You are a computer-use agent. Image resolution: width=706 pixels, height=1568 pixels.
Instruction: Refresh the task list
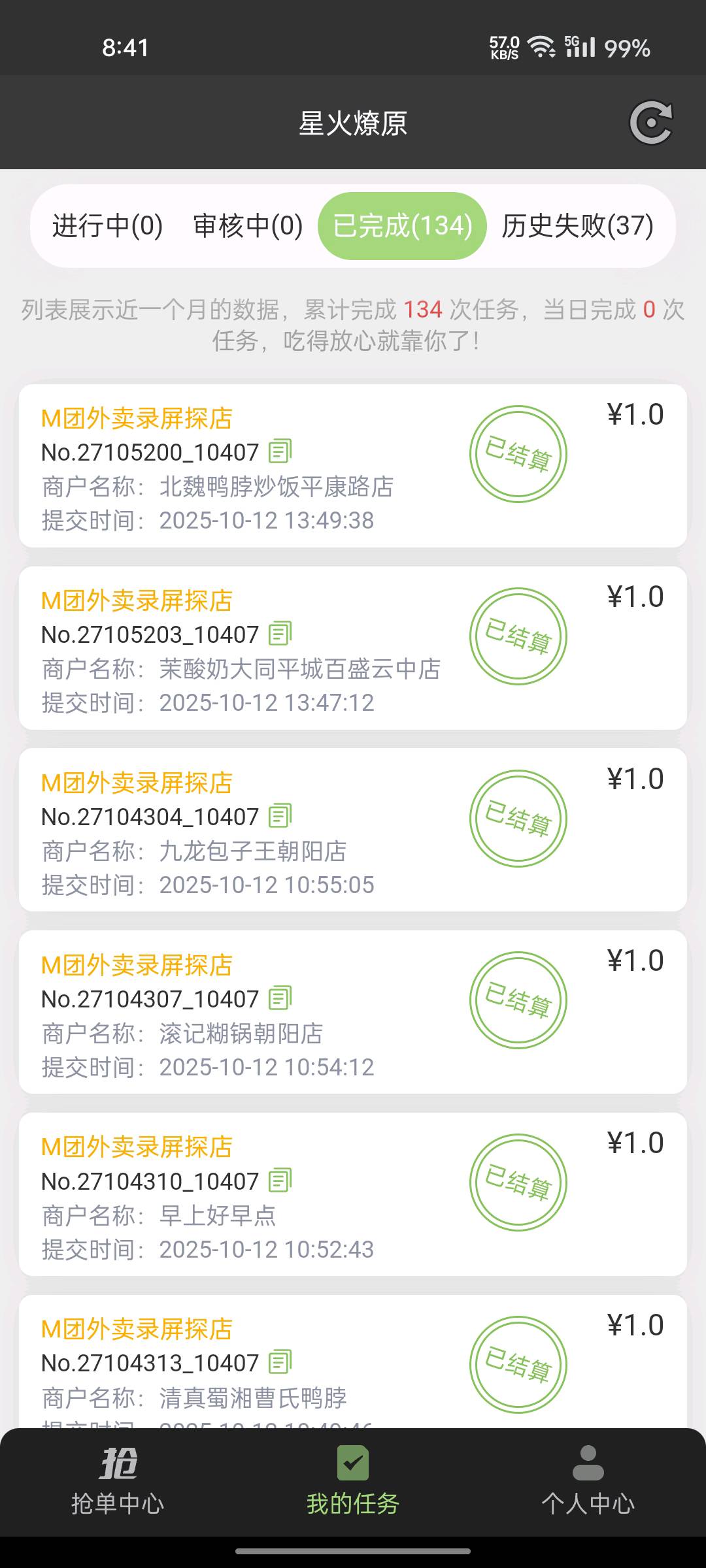[x=651, y=122]
